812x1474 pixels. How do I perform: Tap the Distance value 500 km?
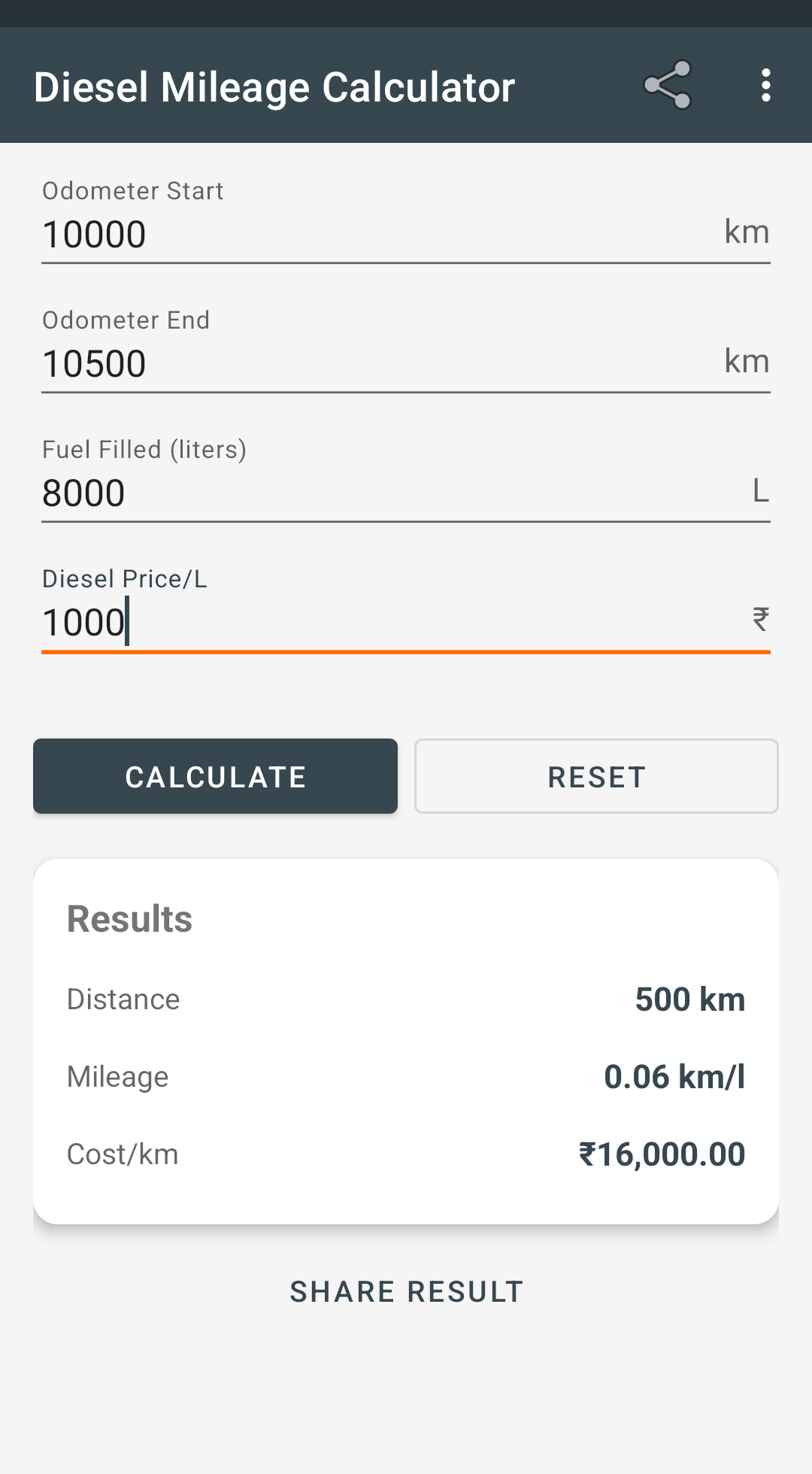pyautogui.click(x=689, y=999)
